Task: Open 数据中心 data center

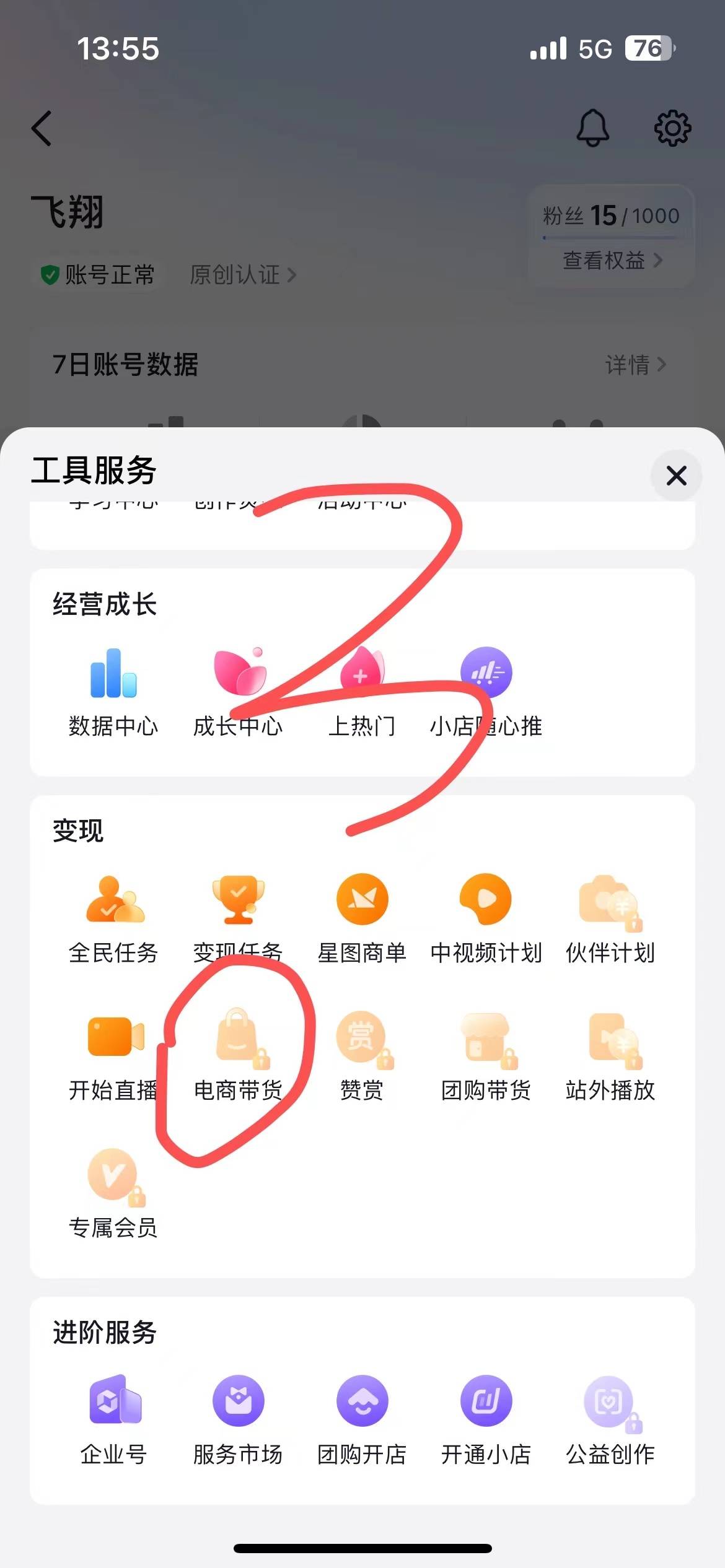Action: [113, 674]
